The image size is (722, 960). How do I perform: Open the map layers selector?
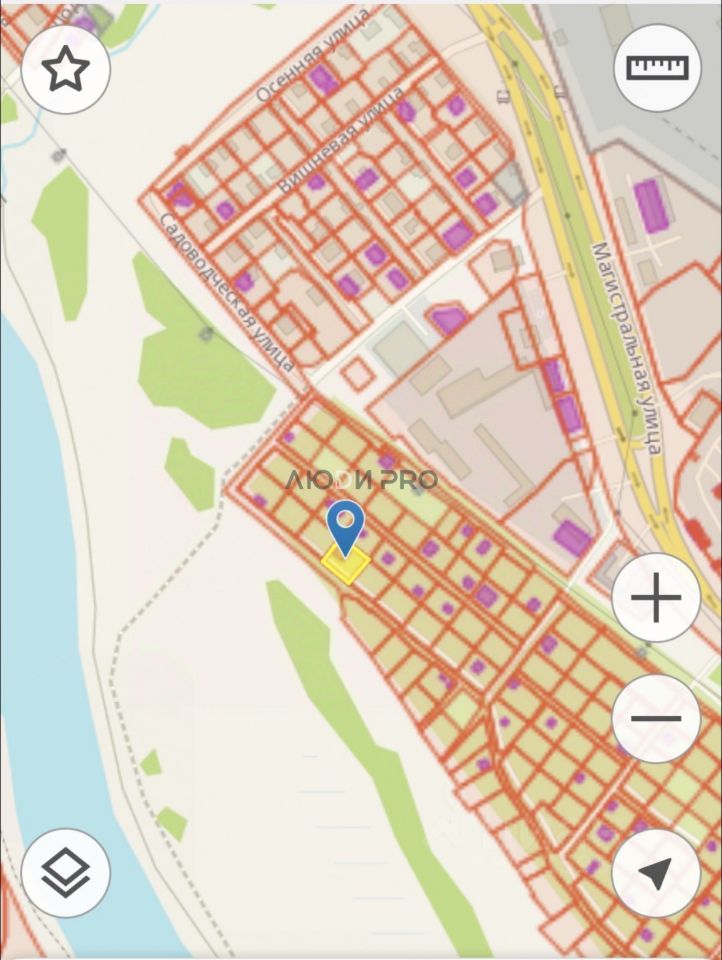click(65, 873)
